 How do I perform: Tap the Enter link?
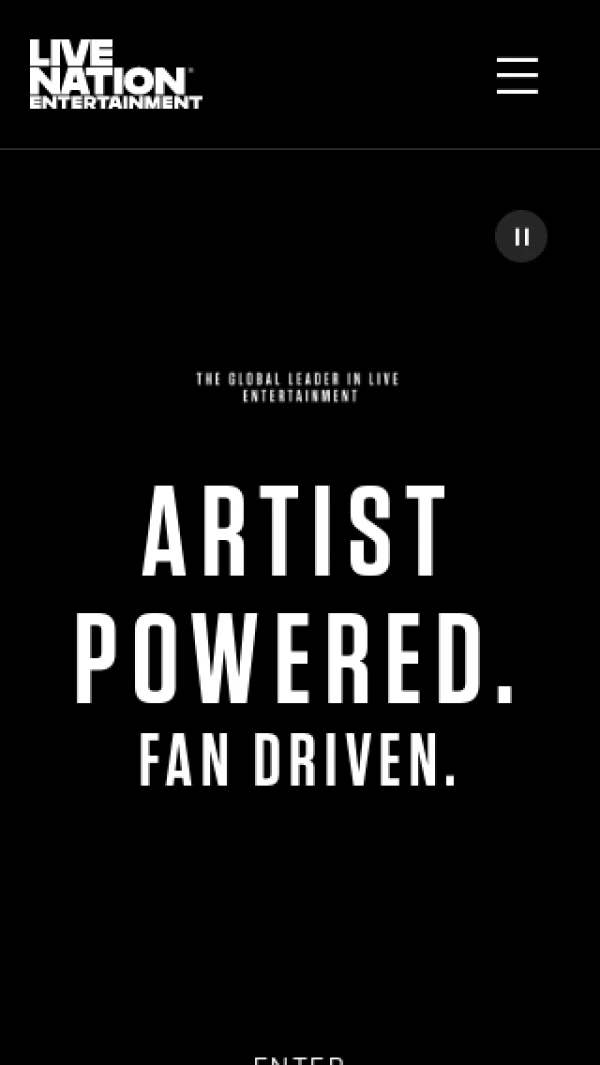coord(299,1058)
